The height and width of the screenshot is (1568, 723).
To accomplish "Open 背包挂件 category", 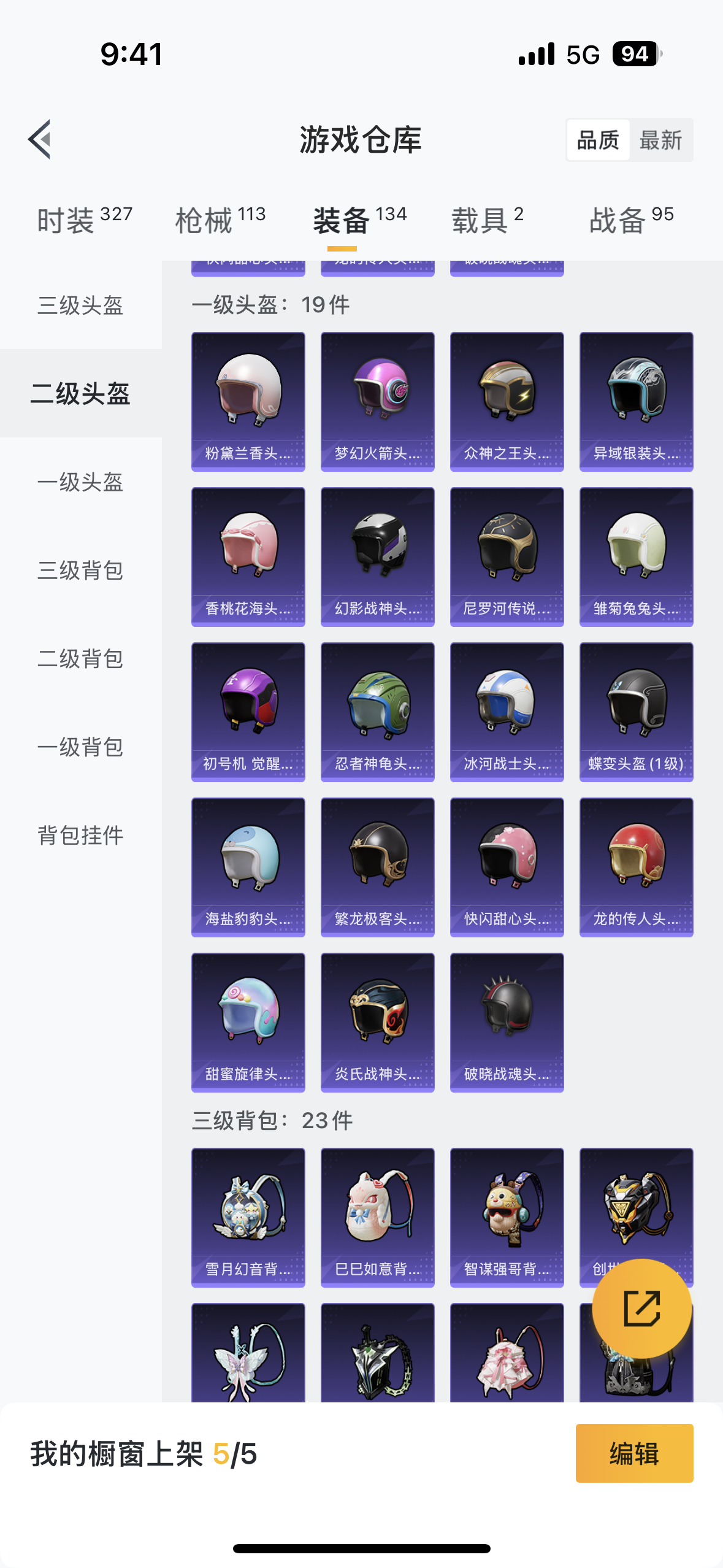I will click(80, 836).
